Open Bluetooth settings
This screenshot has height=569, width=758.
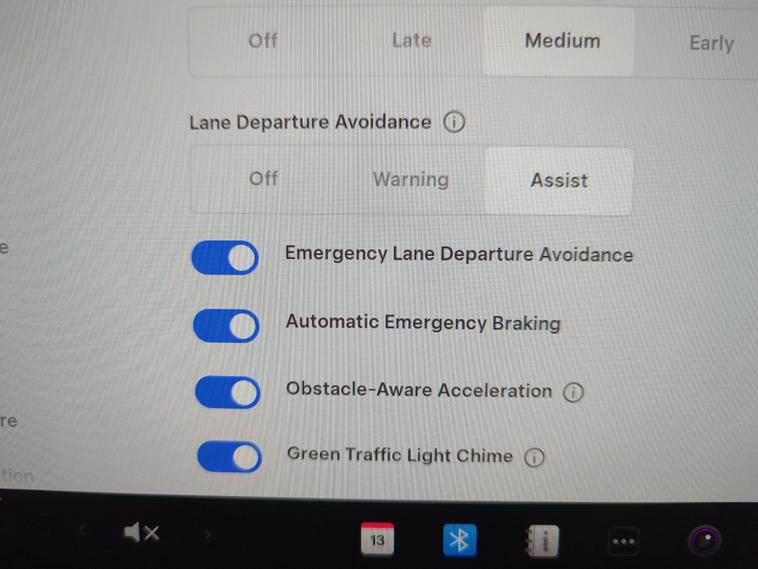459,540
